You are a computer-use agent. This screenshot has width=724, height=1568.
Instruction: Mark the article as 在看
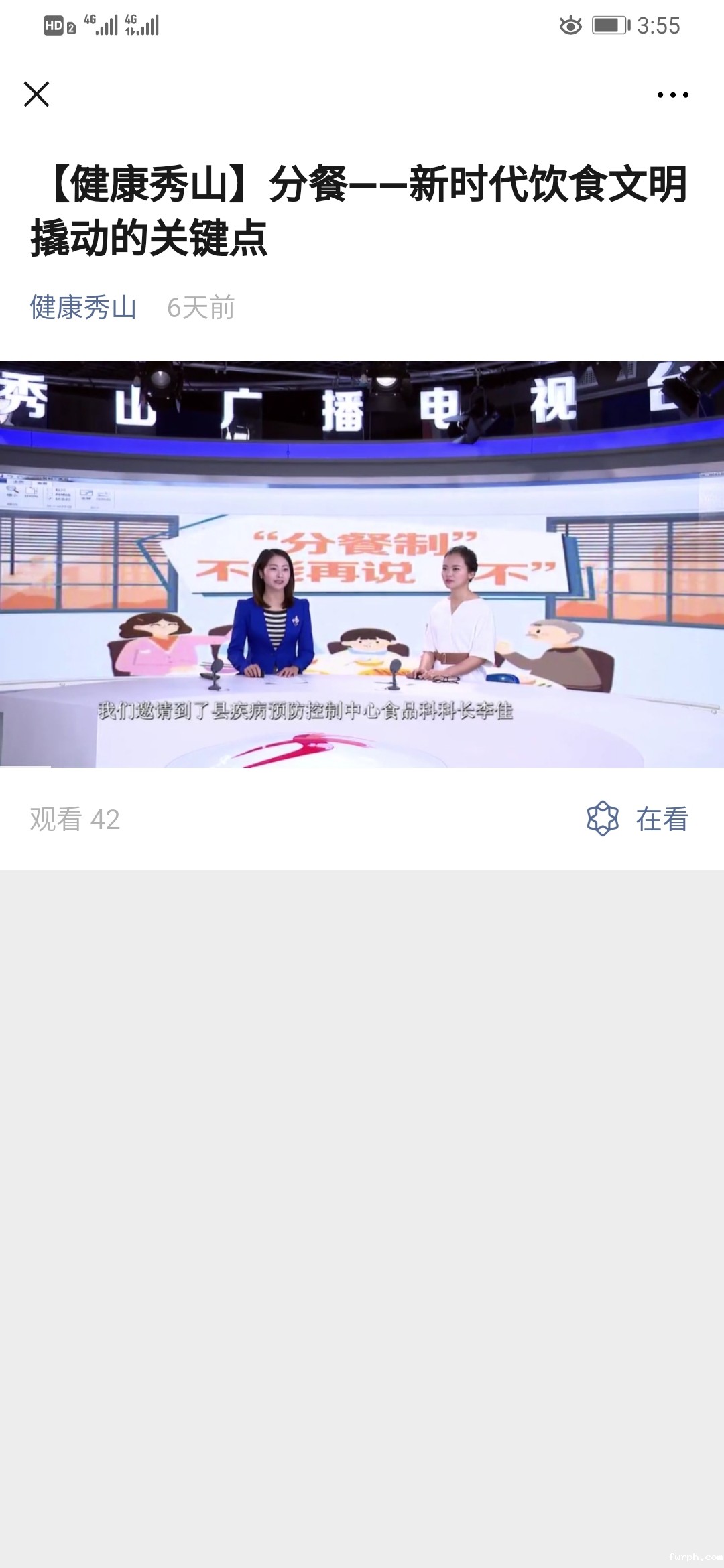point(638,819)
